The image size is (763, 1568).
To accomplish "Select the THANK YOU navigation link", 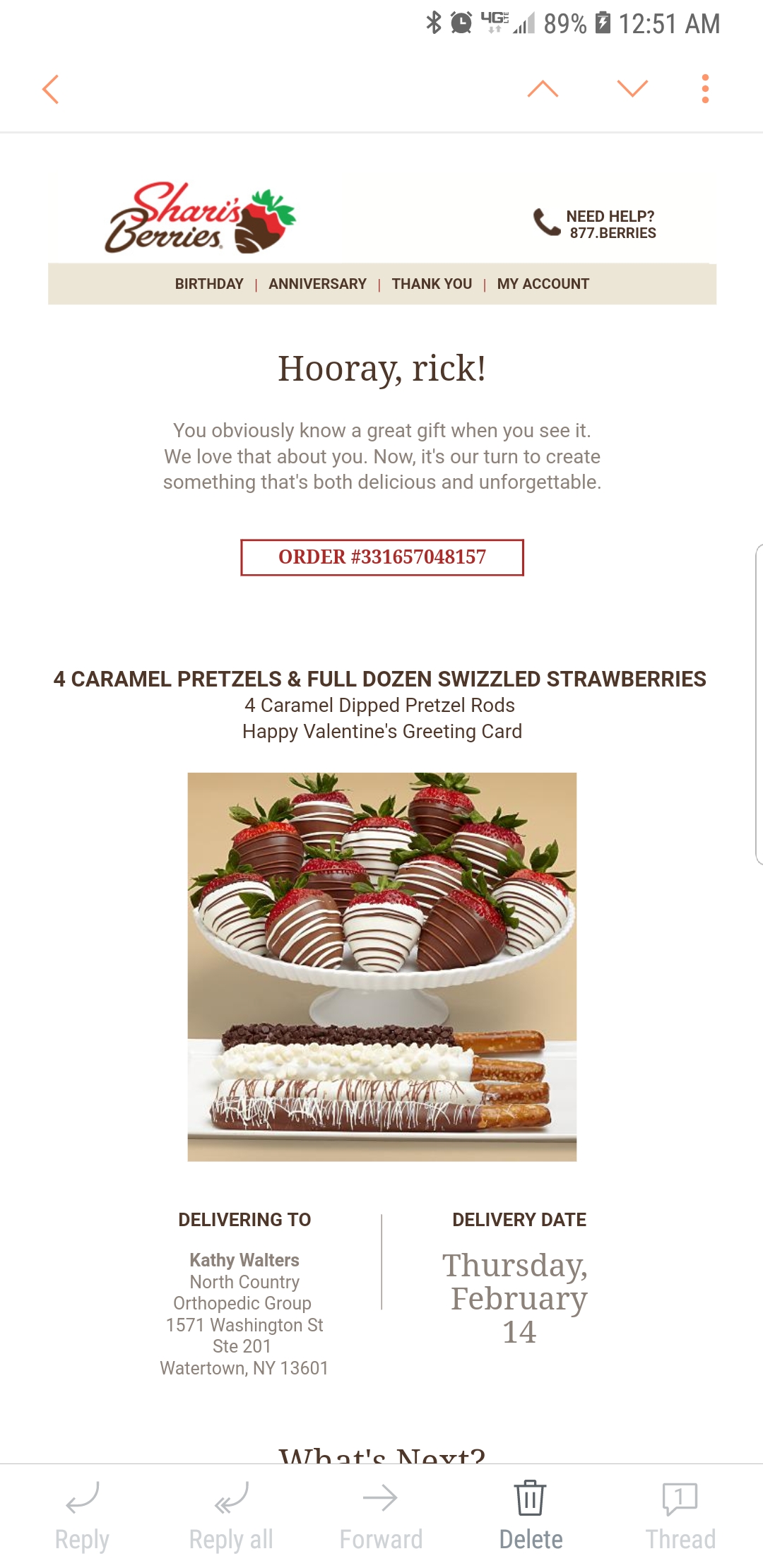I will tap(432, 284).
